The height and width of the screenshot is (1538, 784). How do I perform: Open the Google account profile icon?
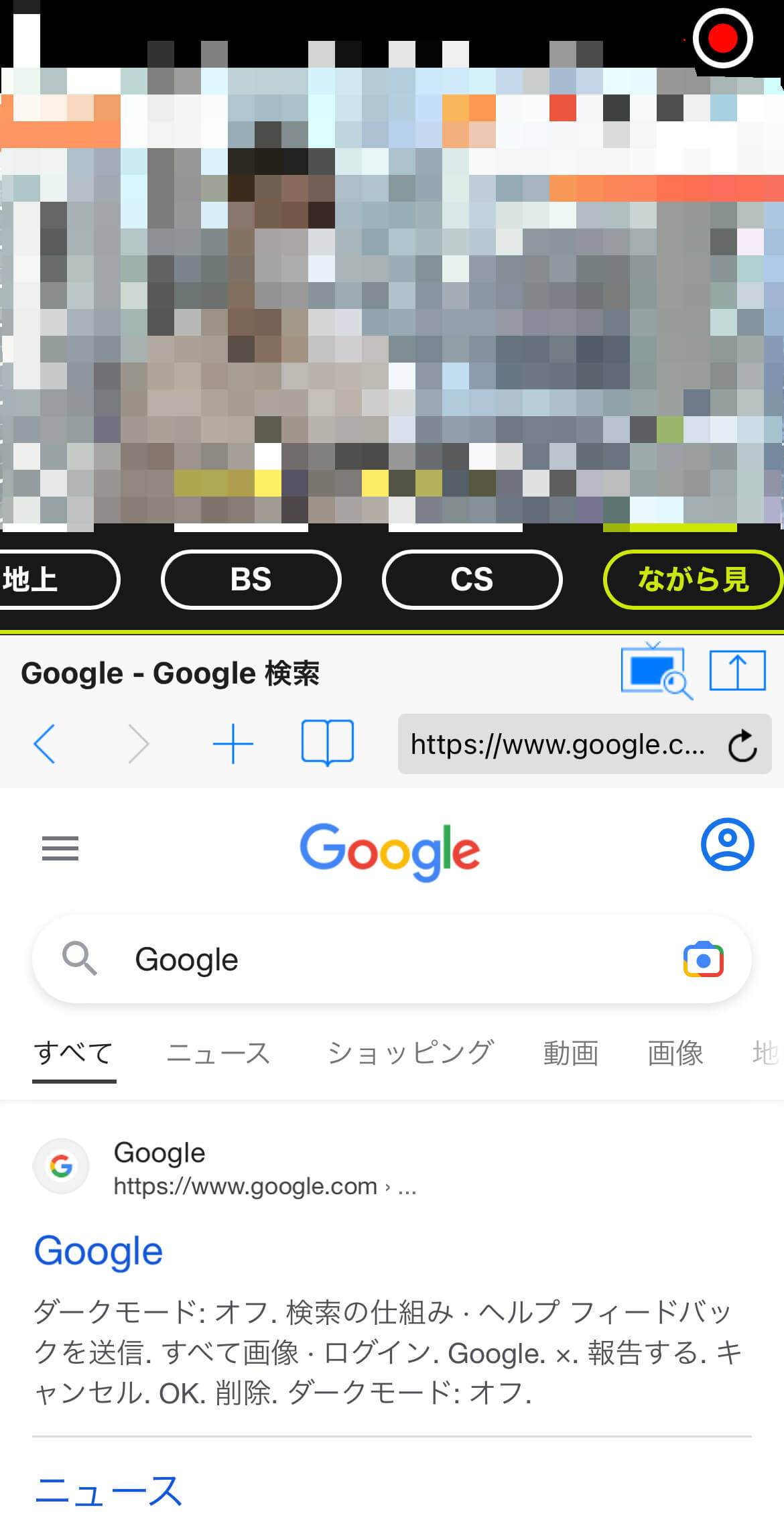click(727, 844)
